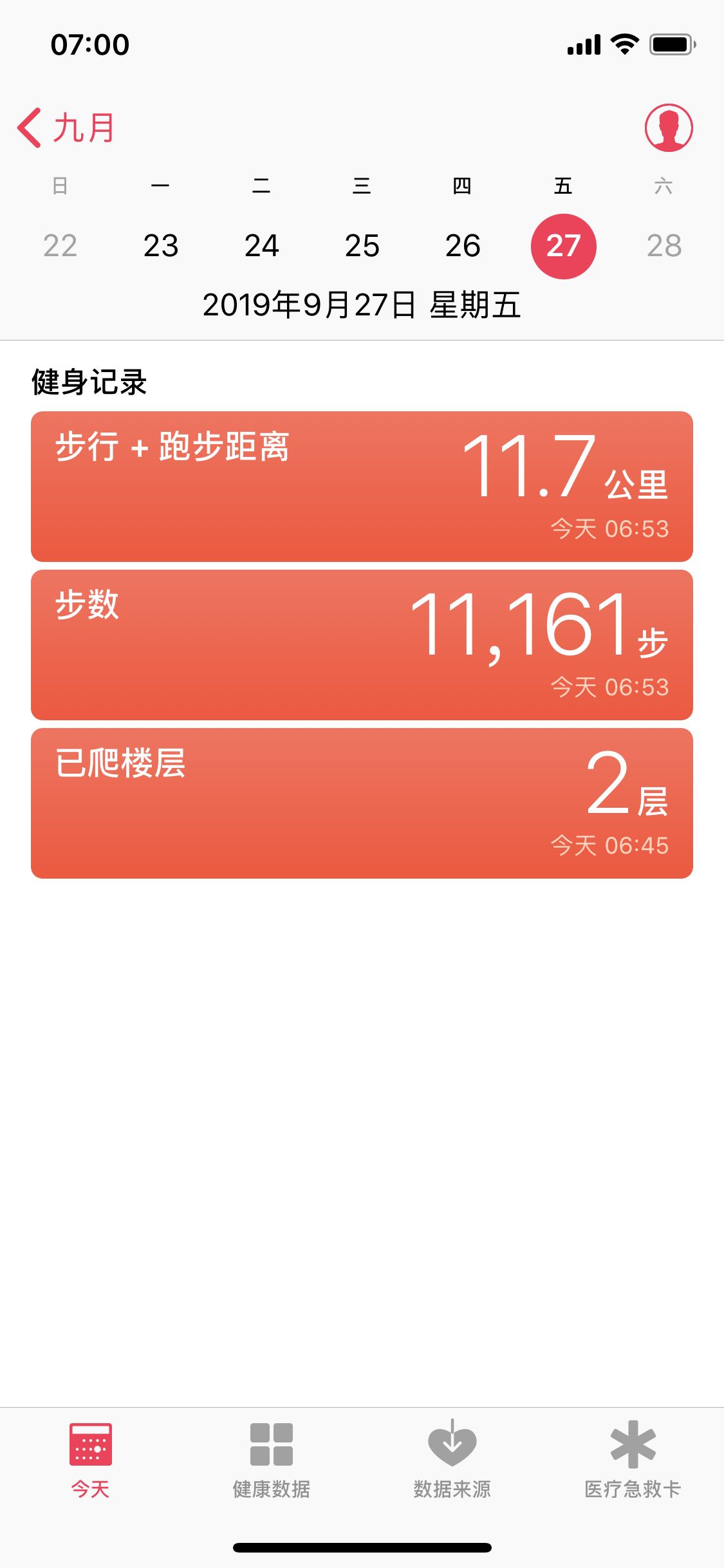Image resolution: width=724 pixels, height=1568 pixels.
Task: Open the 步行 + 跑步距离 card
Action: tap(362, 487)
